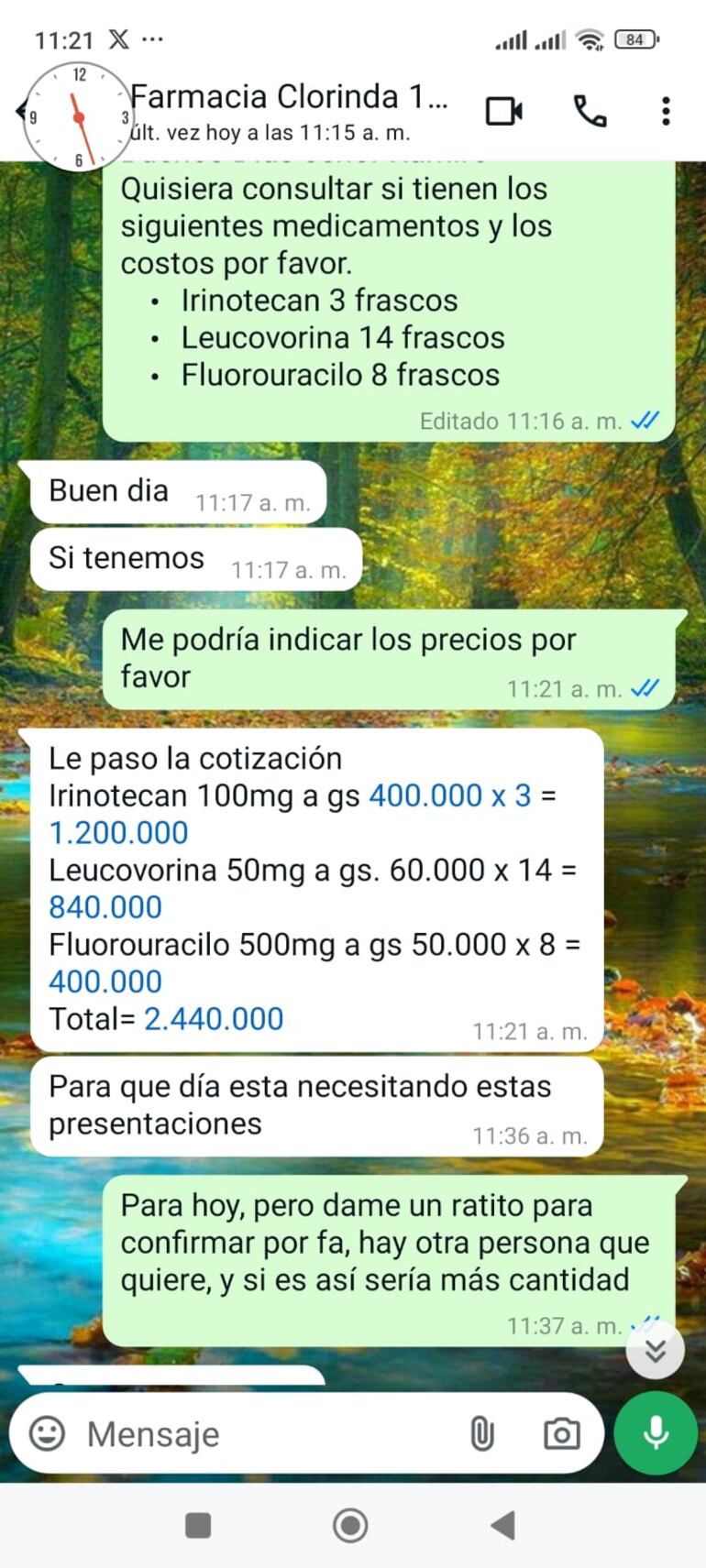Make a voice call to the pharmacy
This screenshot has height=1568, width=706.
point(590,111)
